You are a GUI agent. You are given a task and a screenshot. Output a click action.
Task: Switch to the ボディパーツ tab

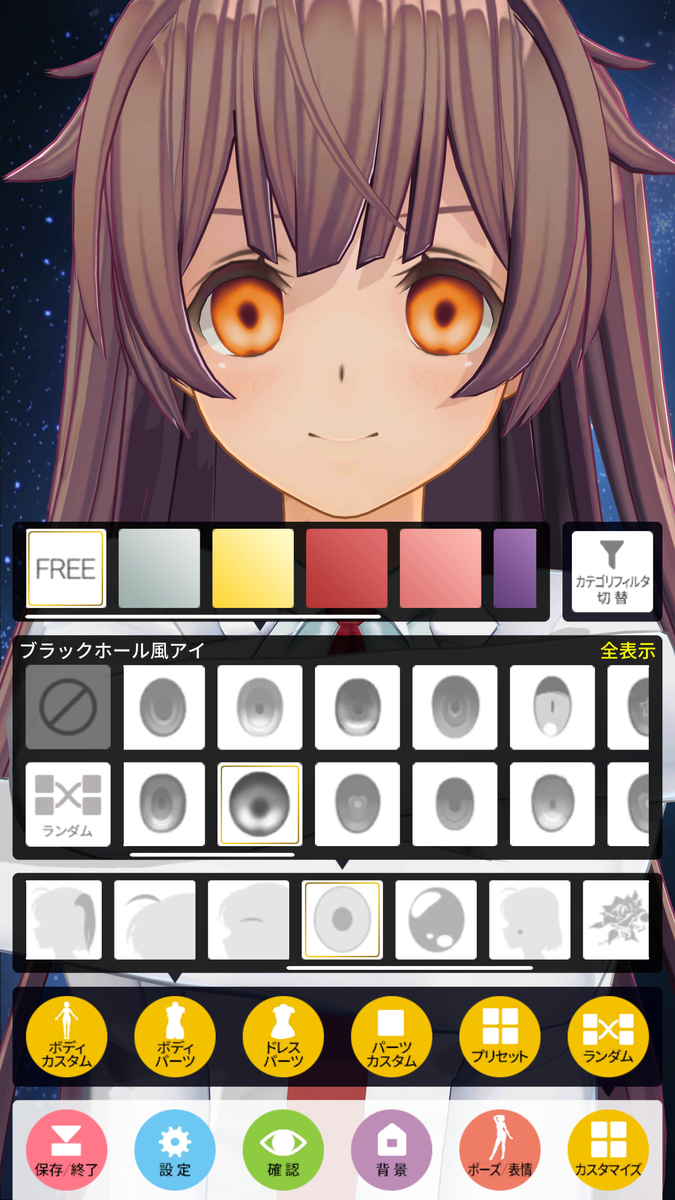pos(175,1037)
